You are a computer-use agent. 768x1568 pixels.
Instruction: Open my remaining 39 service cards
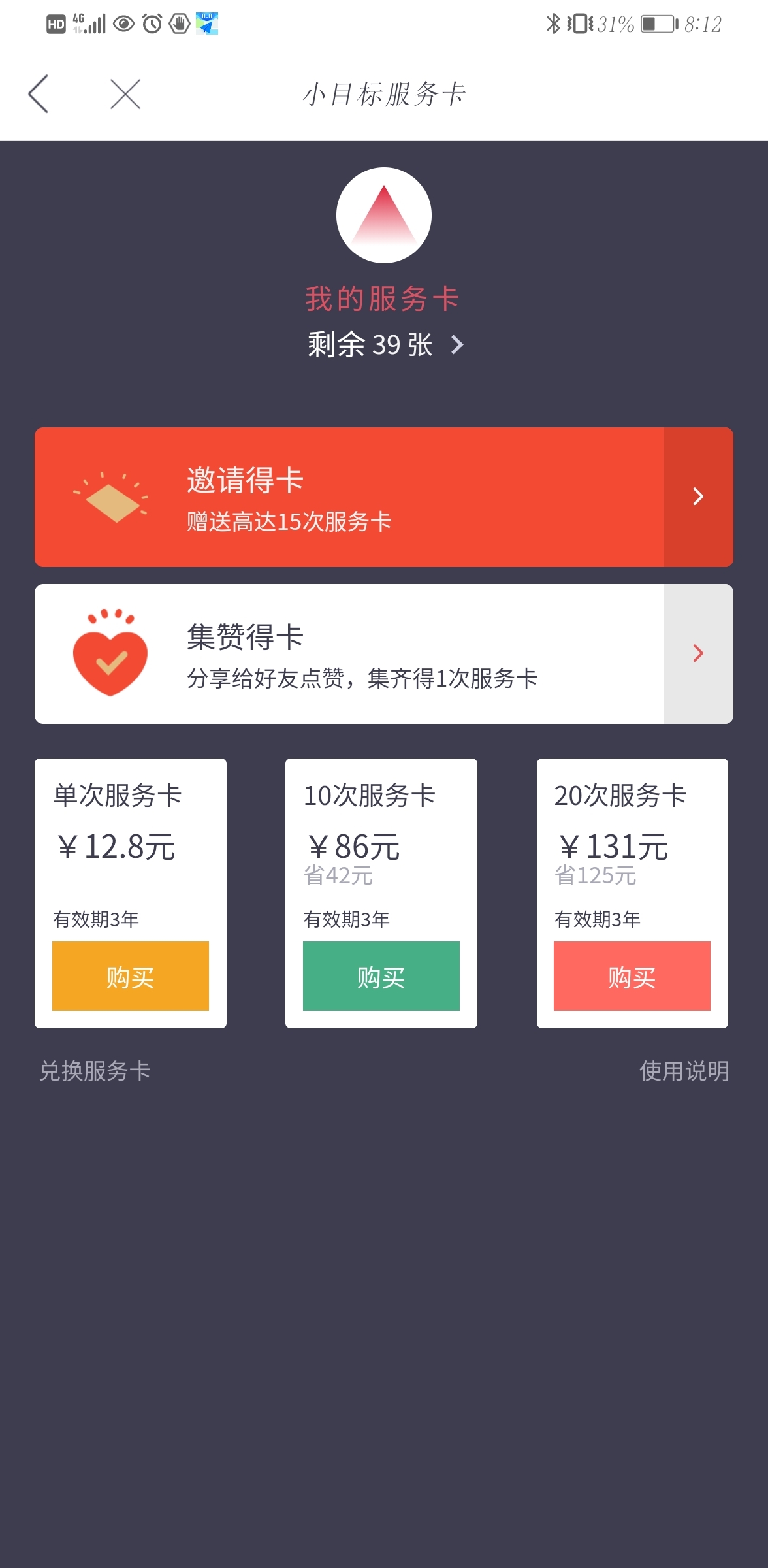[x=385, y=344]
